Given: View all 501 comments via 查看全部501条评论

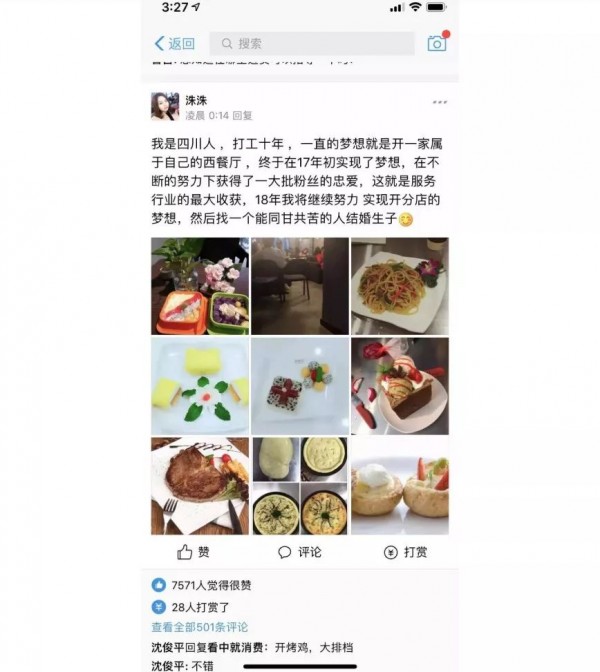Looking at the screenshot, I should 200,627.
